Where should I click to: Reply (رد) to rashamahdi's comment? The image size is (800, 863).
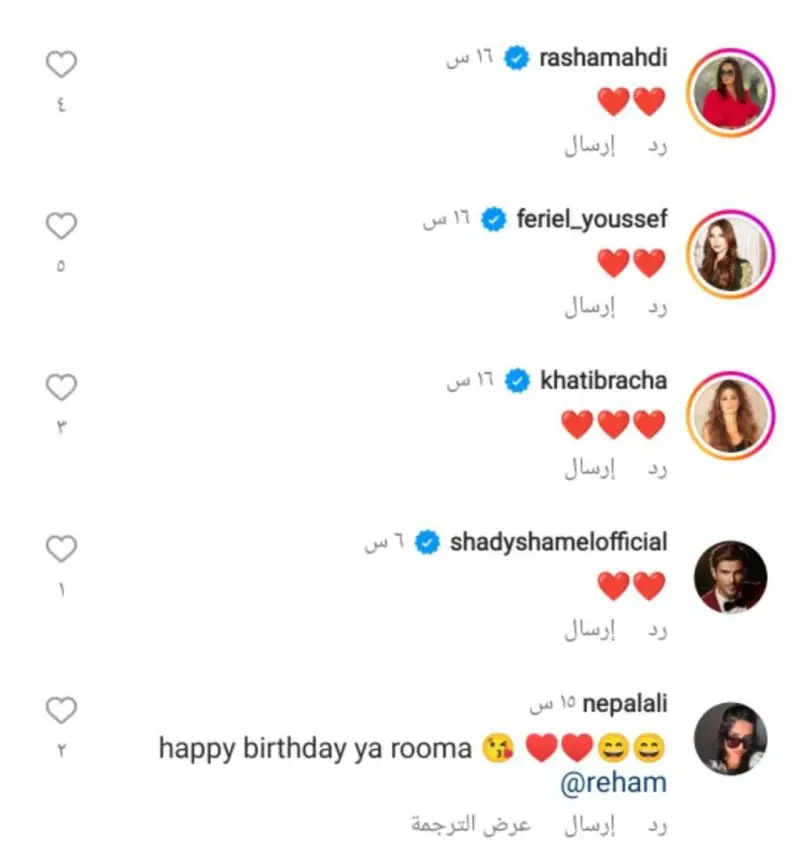656,146
